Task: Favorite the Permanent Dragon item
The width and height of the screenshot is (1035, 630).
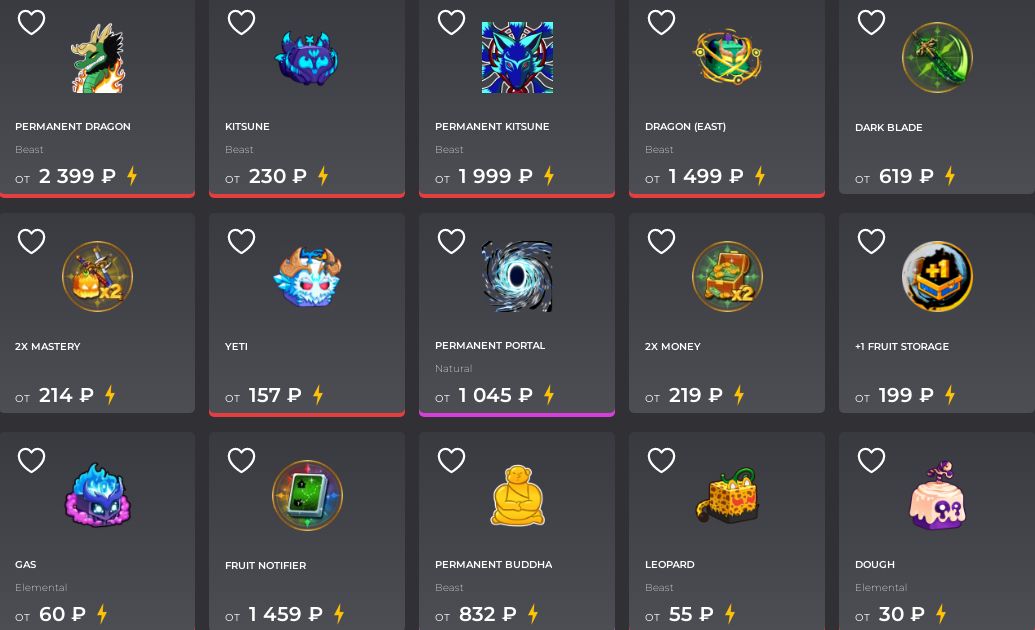Action: tap(32, 22)
